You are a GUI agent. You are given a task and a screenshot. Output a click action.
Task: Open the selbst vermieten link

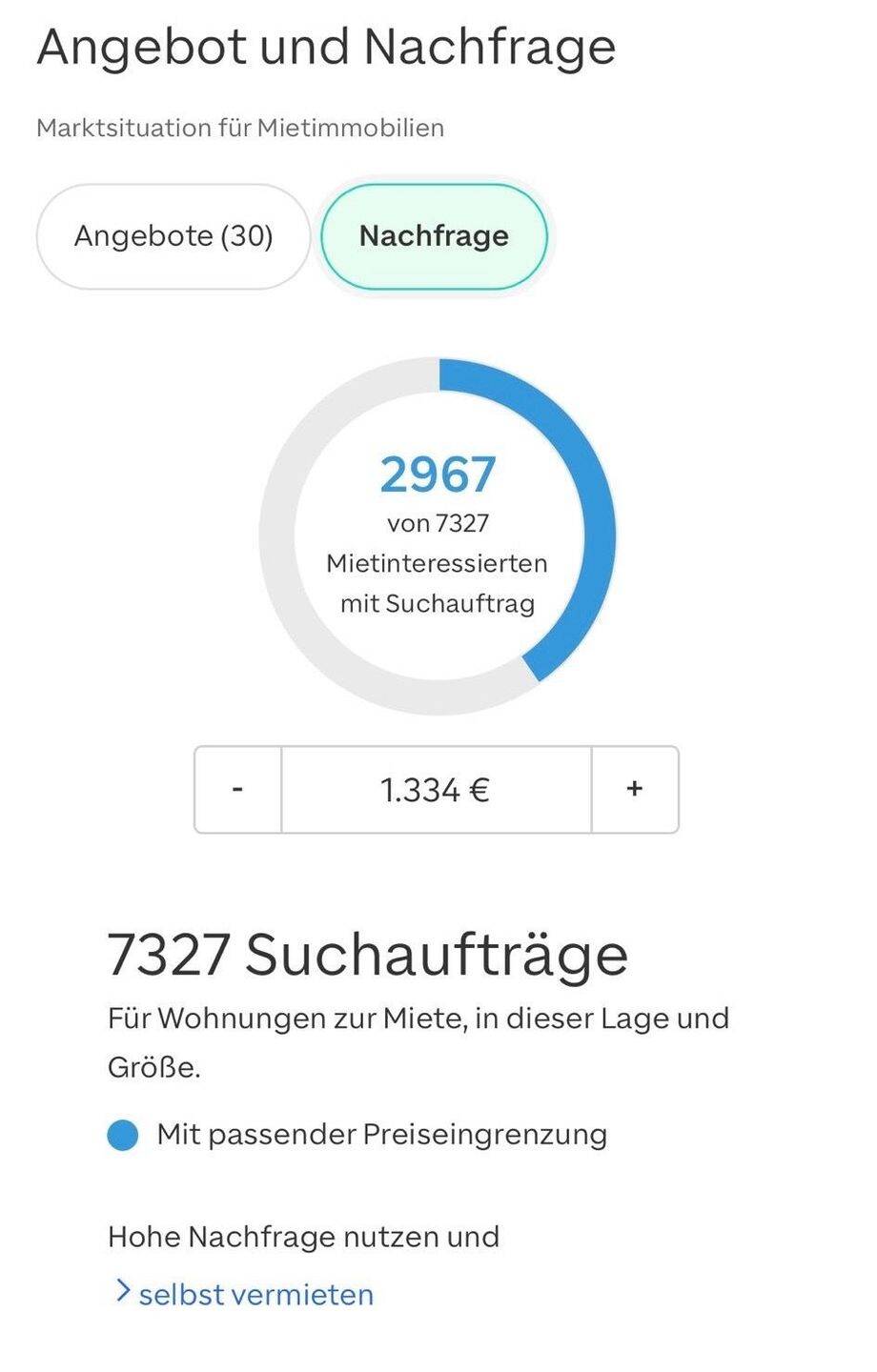(254, 1294)
